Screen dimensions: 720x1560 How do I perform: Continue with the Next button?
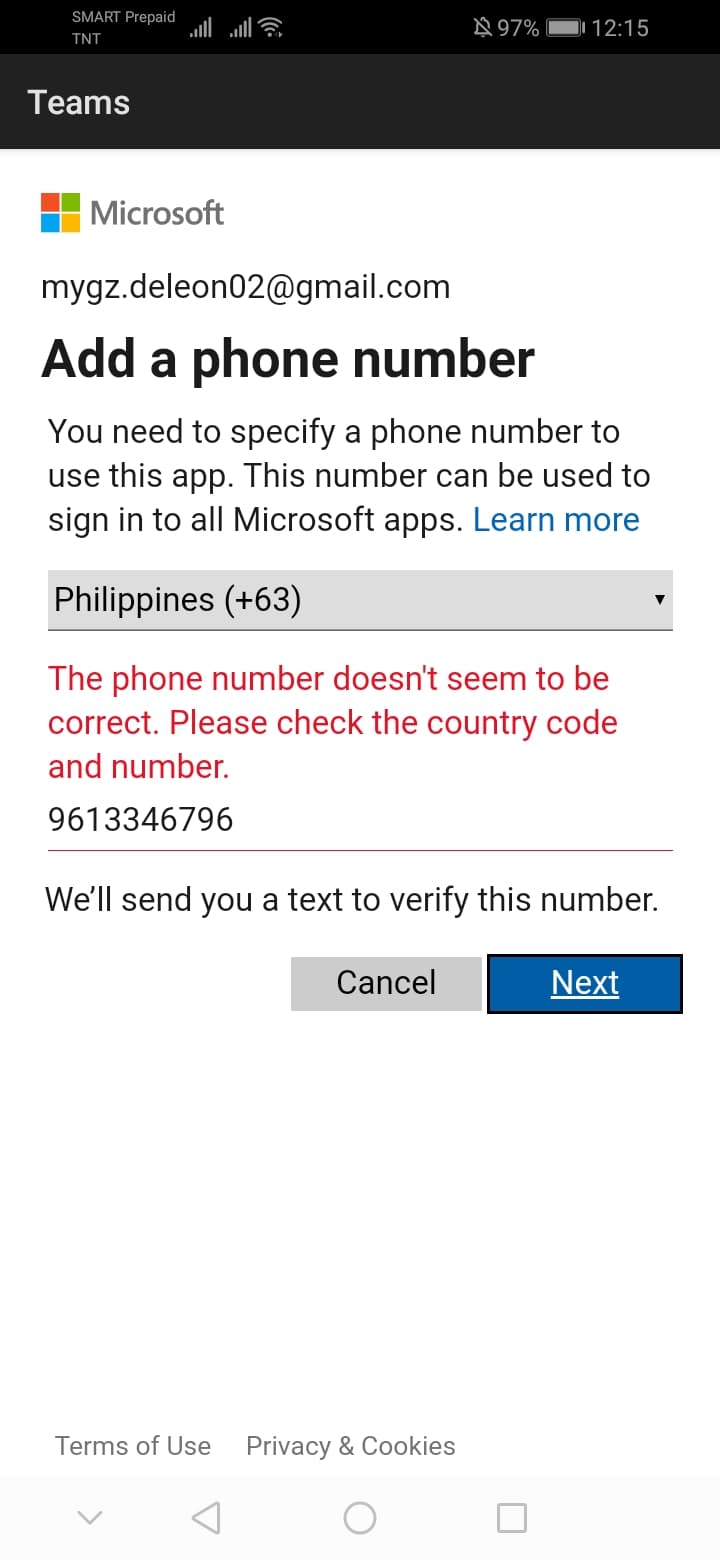(x=584, y=983)
